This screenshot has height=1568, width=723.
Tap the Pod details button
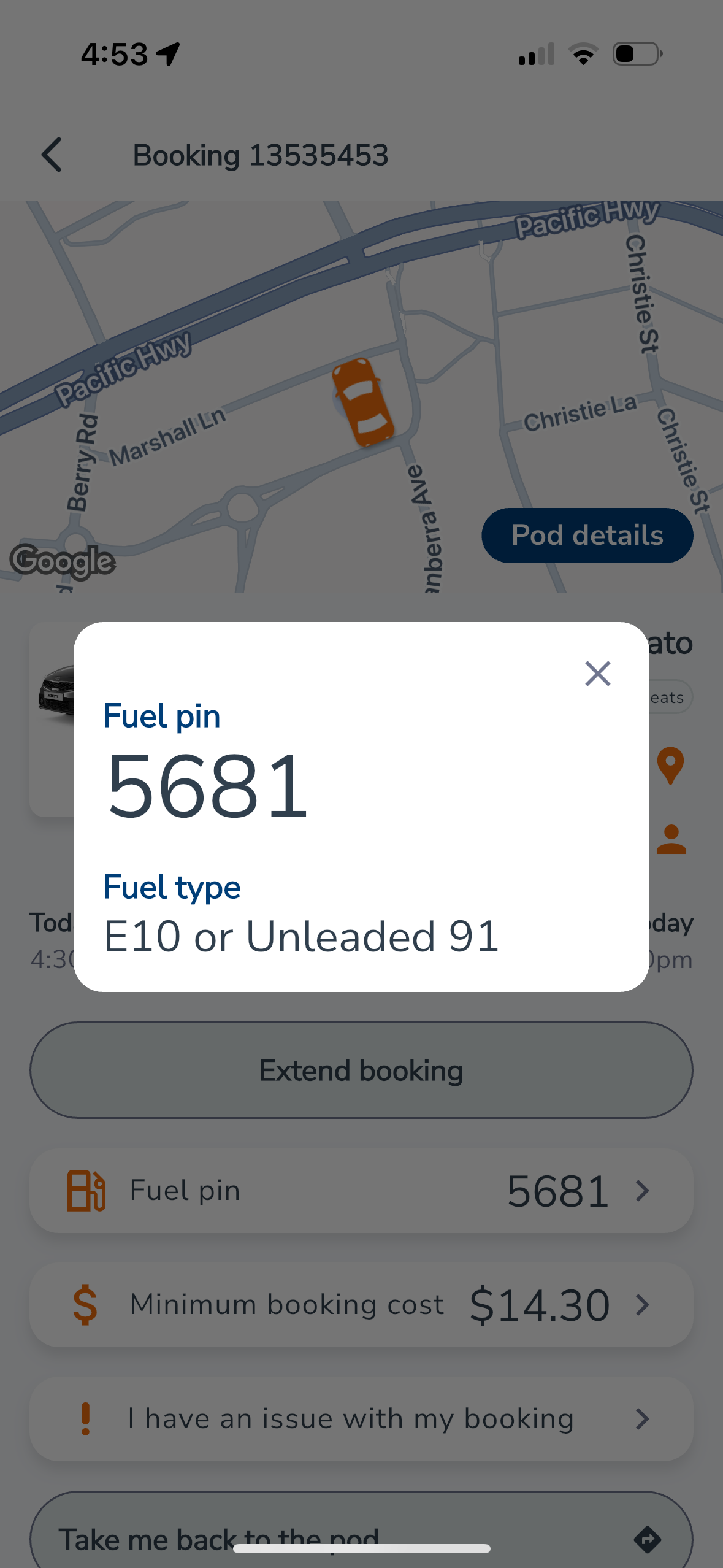(x=586, y=534)
